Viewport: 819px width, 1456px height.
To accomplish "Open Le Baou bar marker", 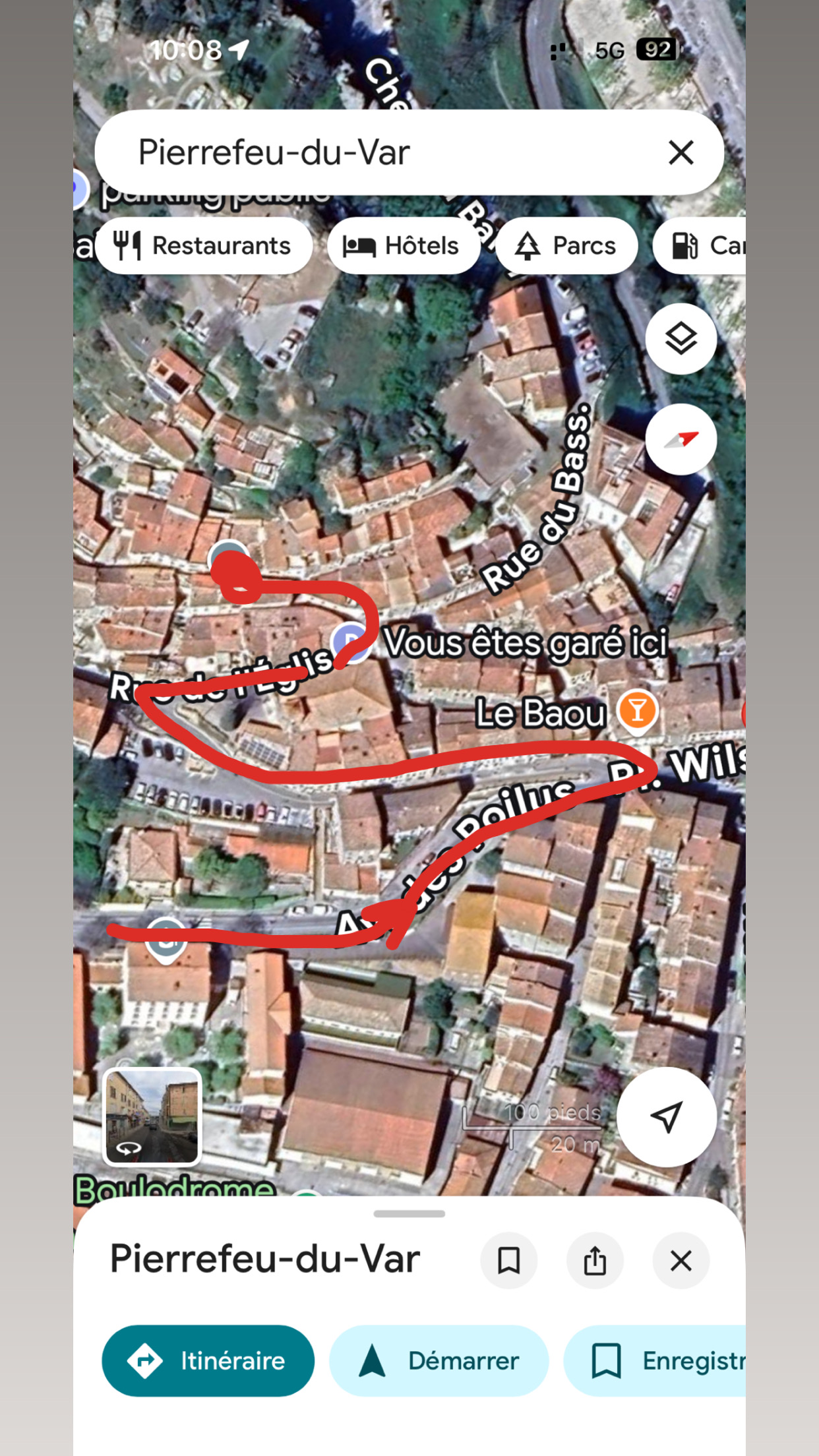I will 637,711.
